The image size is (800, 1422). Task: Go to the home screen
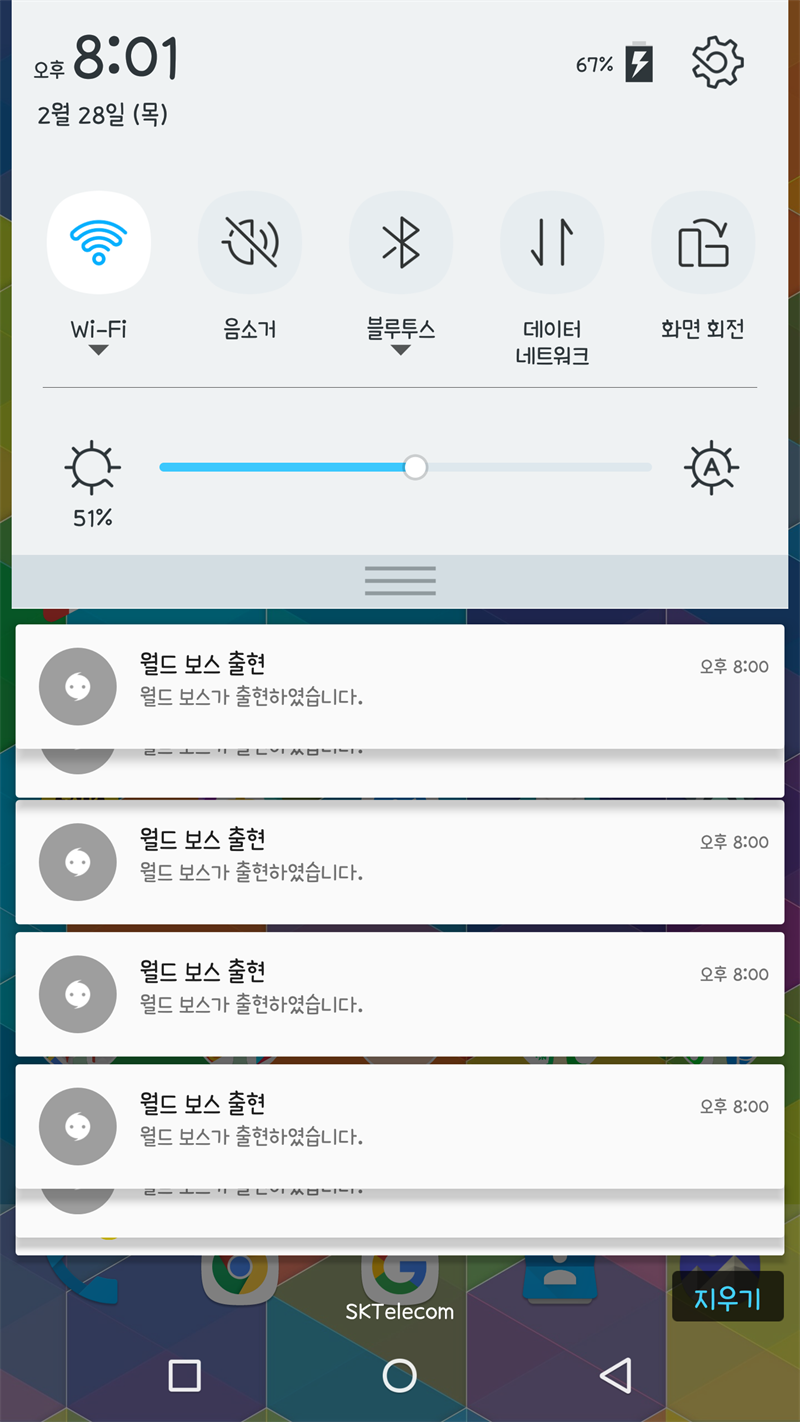[x=400, y=1376]
